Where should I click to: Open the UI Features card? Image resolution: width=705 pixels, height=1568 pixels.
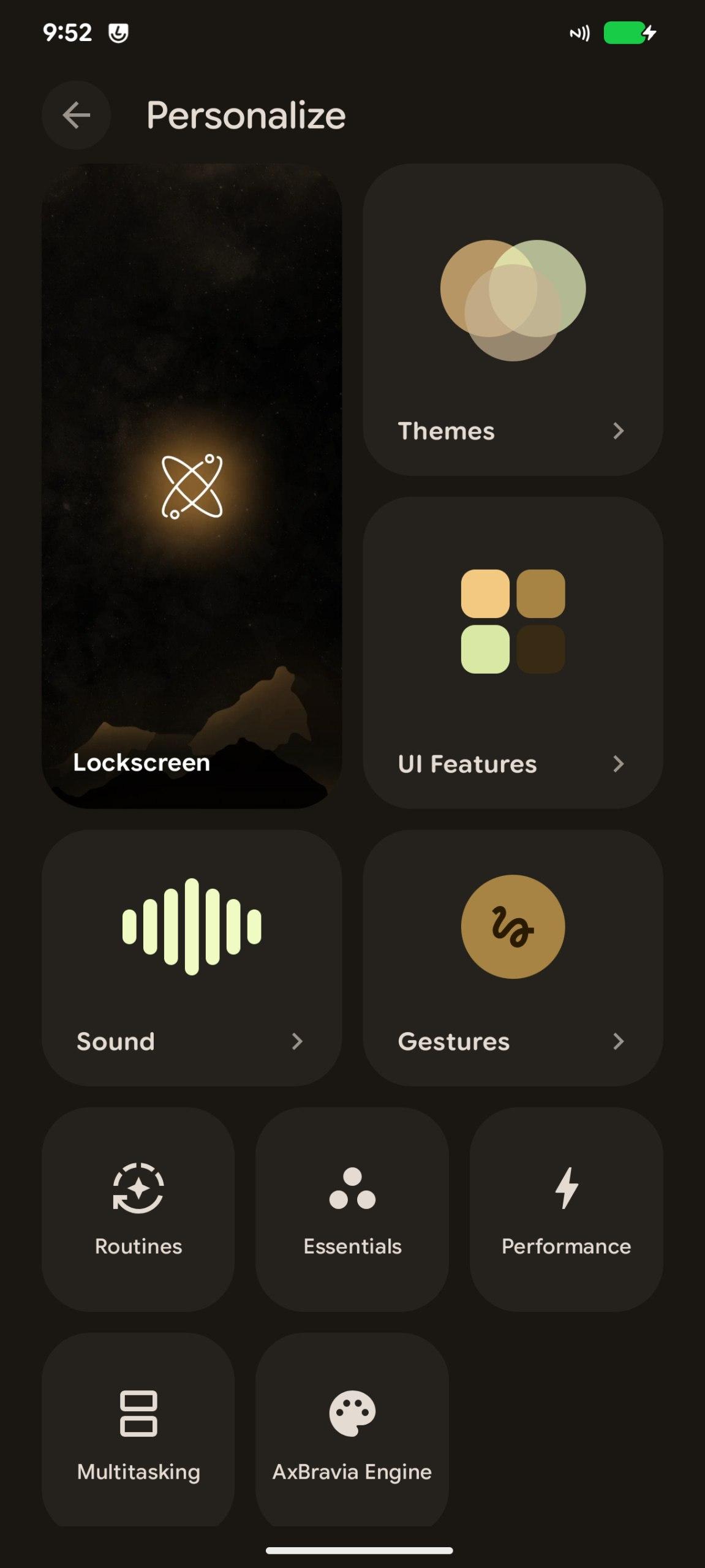pos(513,653)
